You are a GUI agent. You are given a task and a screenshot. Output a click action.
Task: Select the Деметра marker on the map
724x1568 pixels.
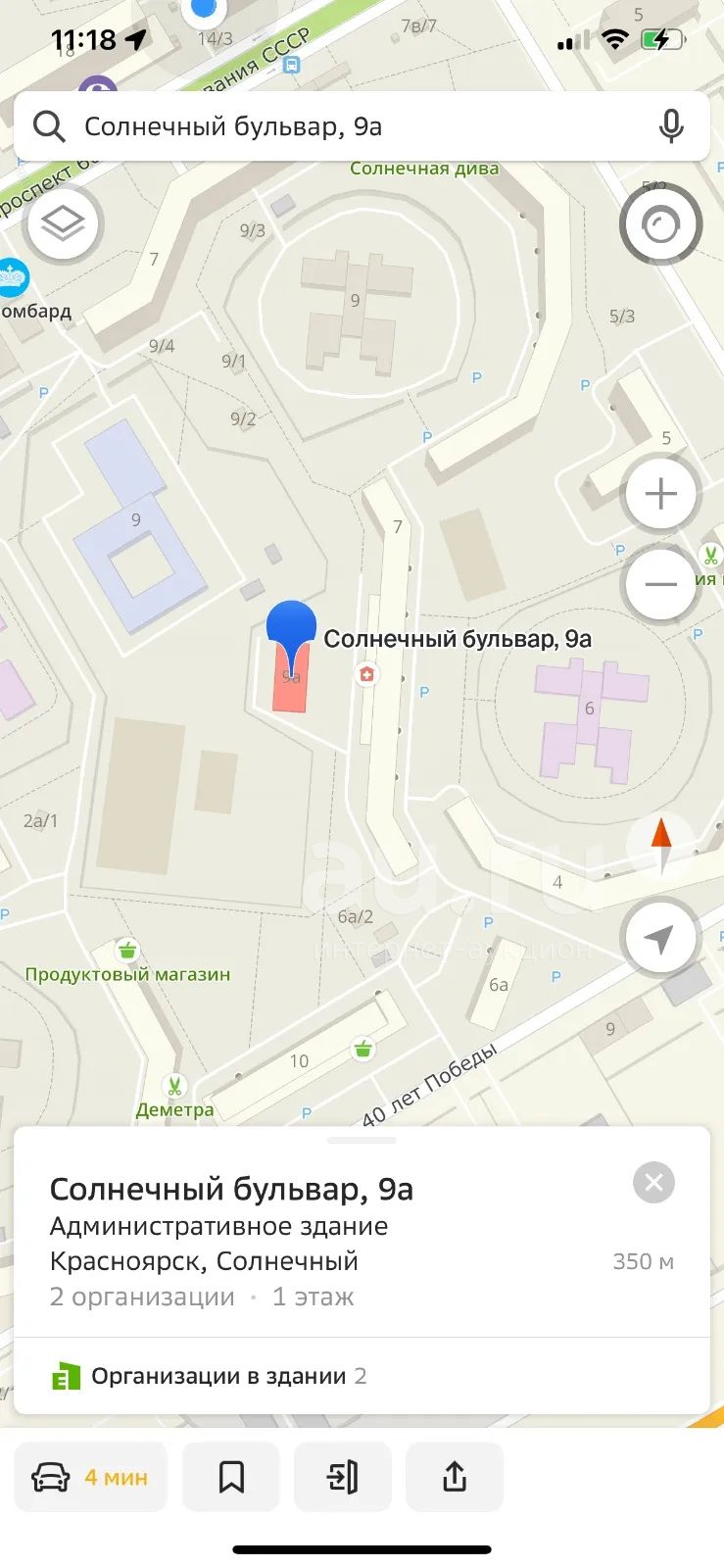(174, 1099)
